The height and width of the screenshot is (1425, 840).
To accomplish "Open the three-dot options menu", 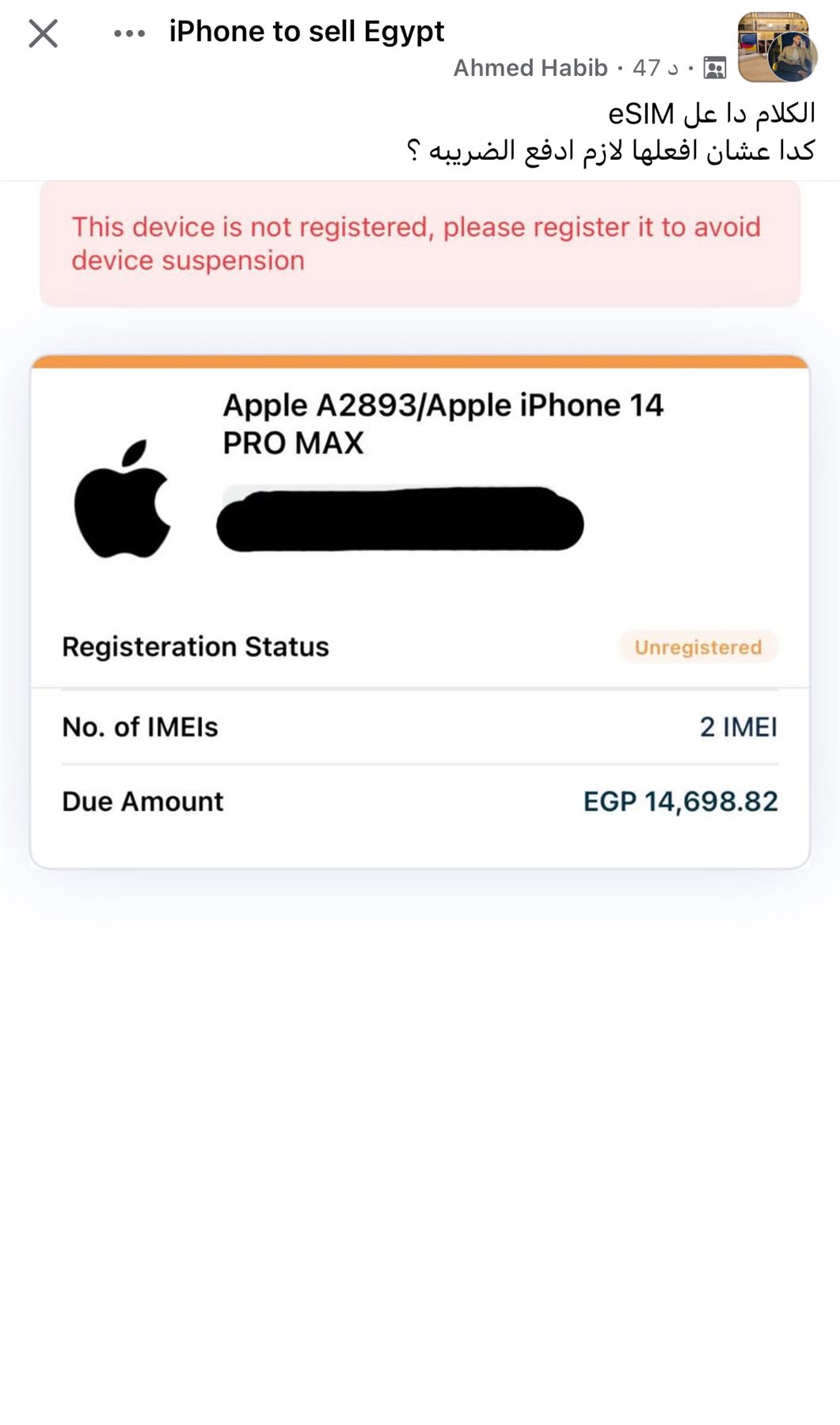I will point(129,33).
